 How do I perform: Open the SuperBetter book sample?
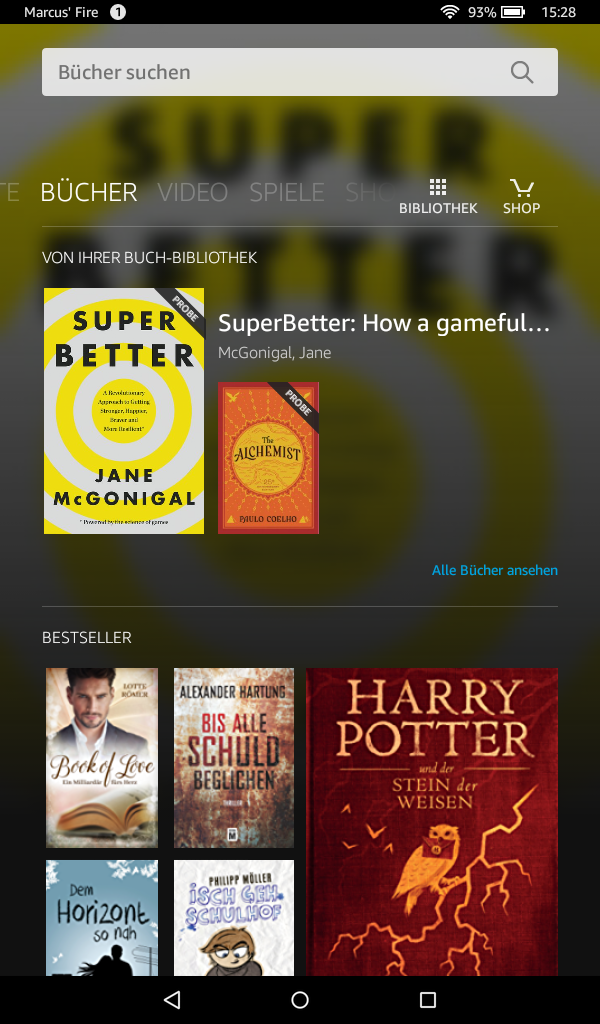point(124,411)
